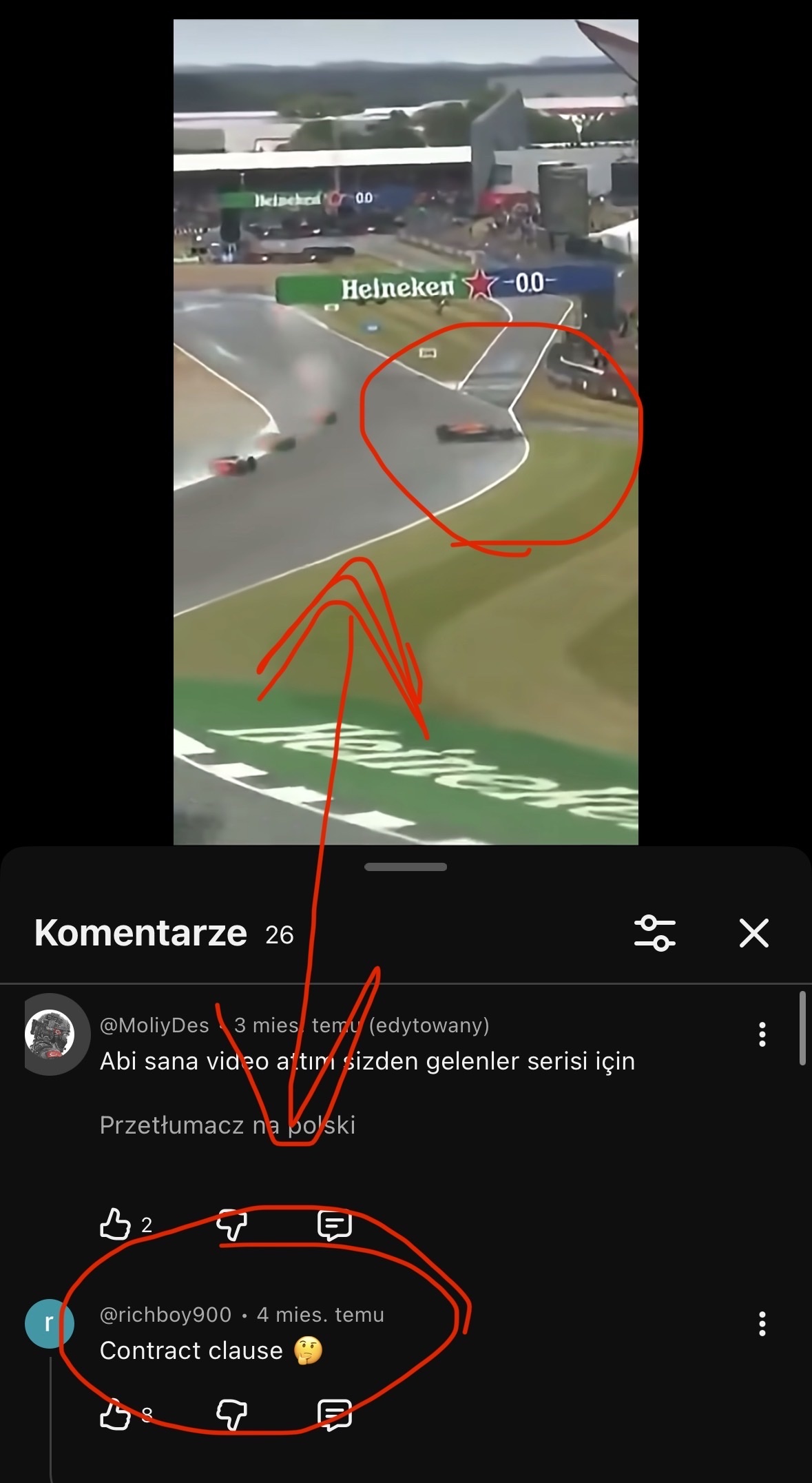
Task: Like the "Contract clause" comment
Action: (115, 1415)
